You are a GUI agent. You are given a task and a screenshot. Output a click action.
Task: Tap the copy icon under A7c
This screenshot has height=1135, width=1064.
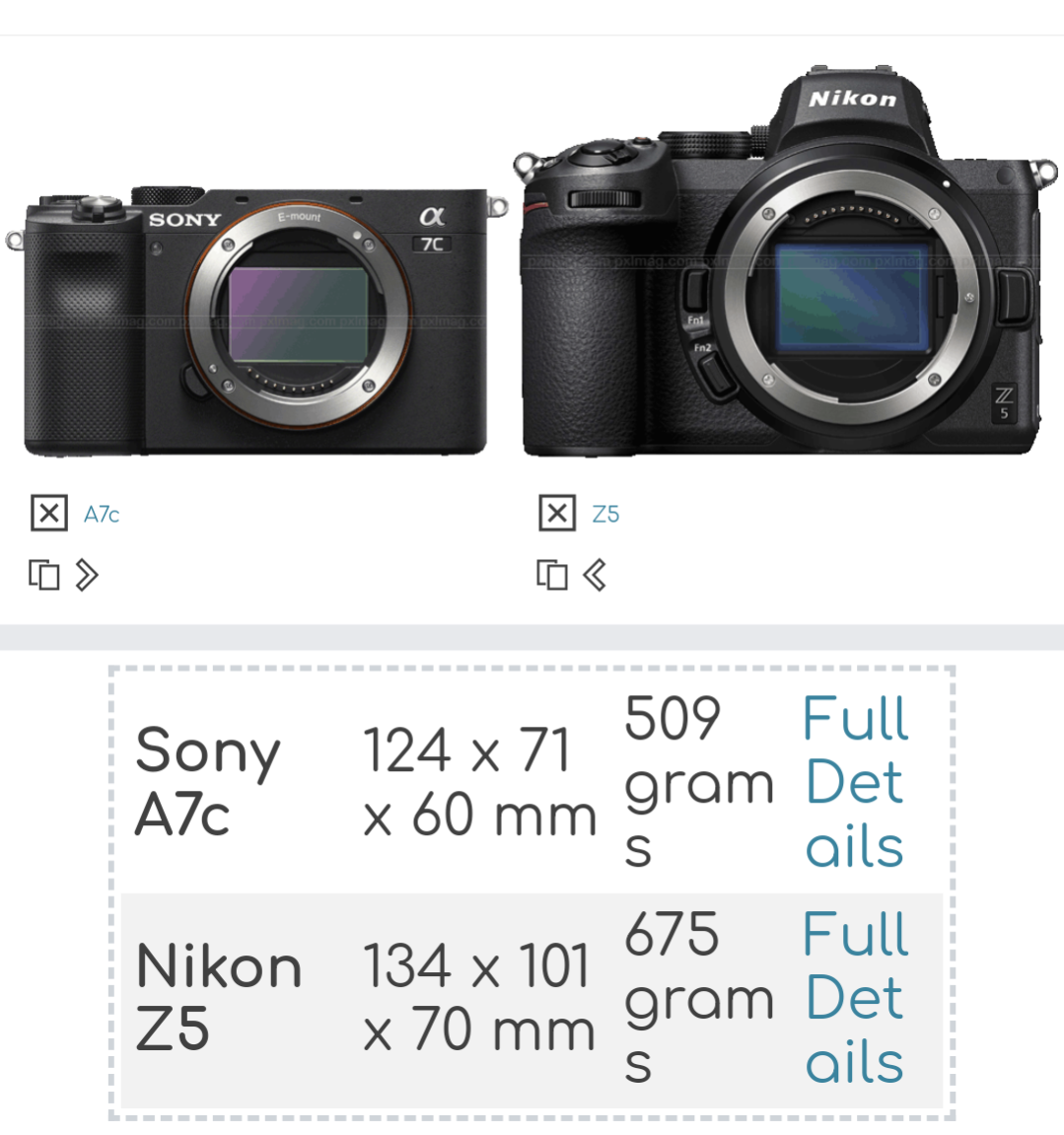[43, 574]
